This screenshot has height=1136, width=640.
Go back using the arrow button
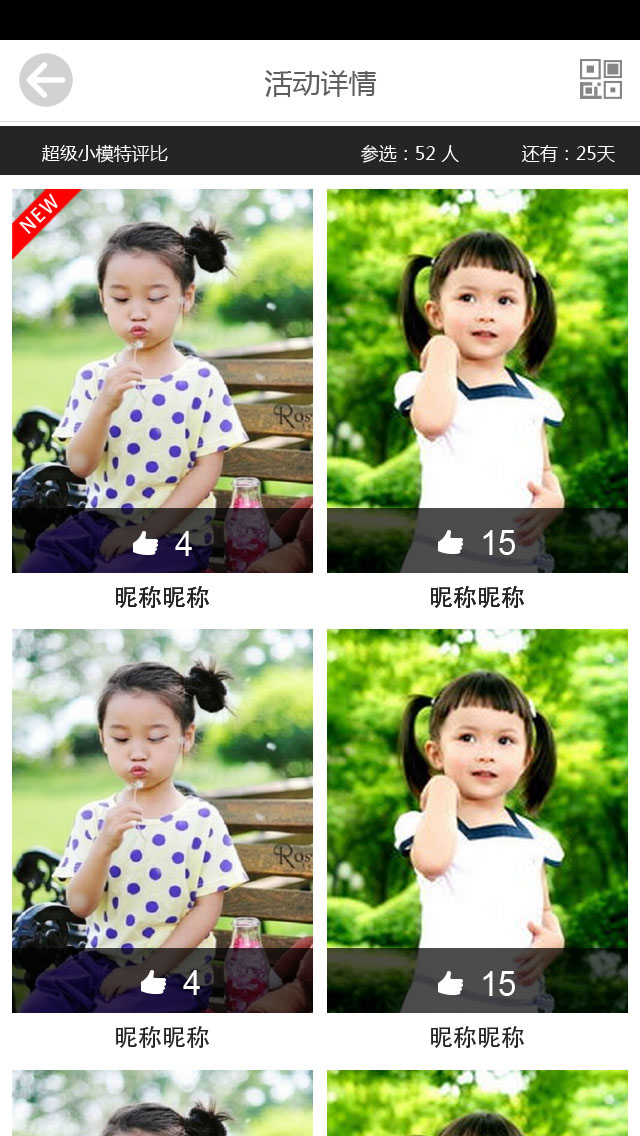coord(46,80)
